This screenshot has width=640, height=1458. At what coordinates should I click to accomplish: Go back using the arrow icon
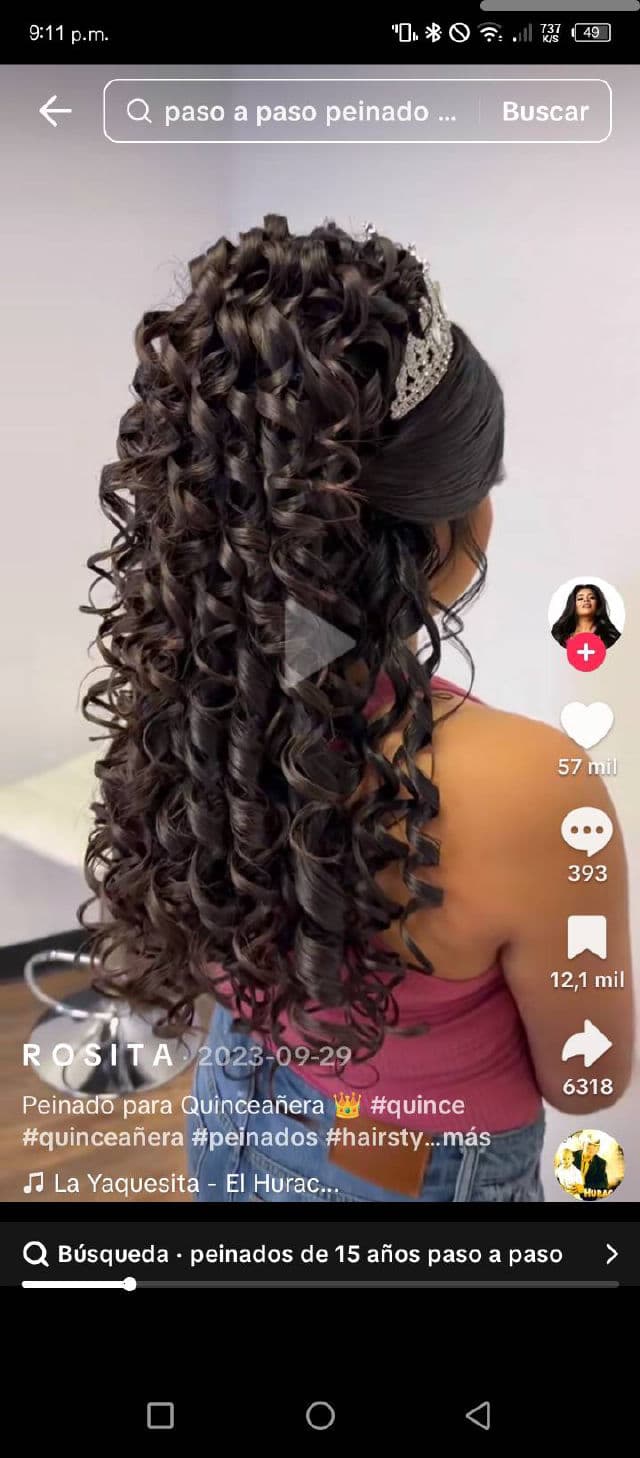[55, 111]
